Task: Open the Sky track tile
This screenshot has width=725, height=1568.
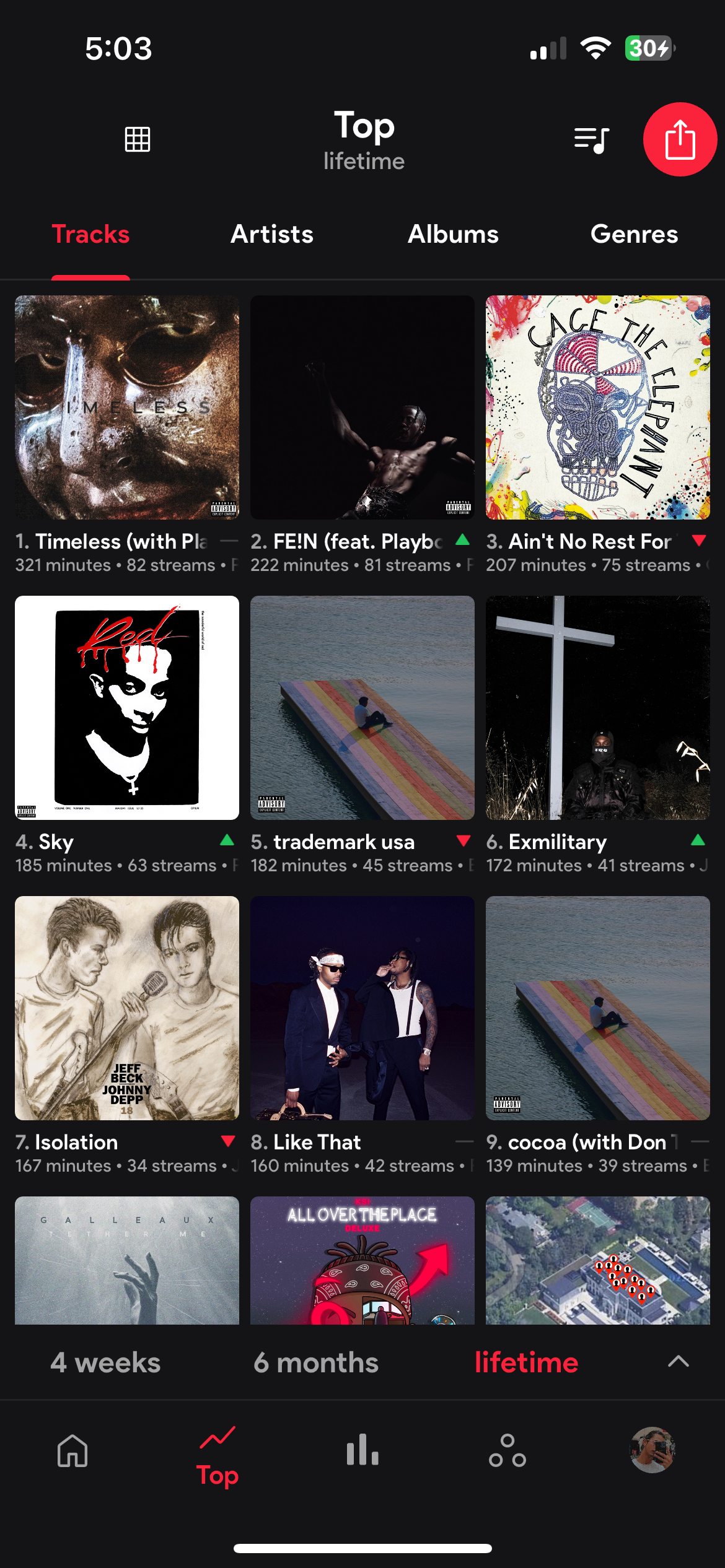Action: [127, 708]
